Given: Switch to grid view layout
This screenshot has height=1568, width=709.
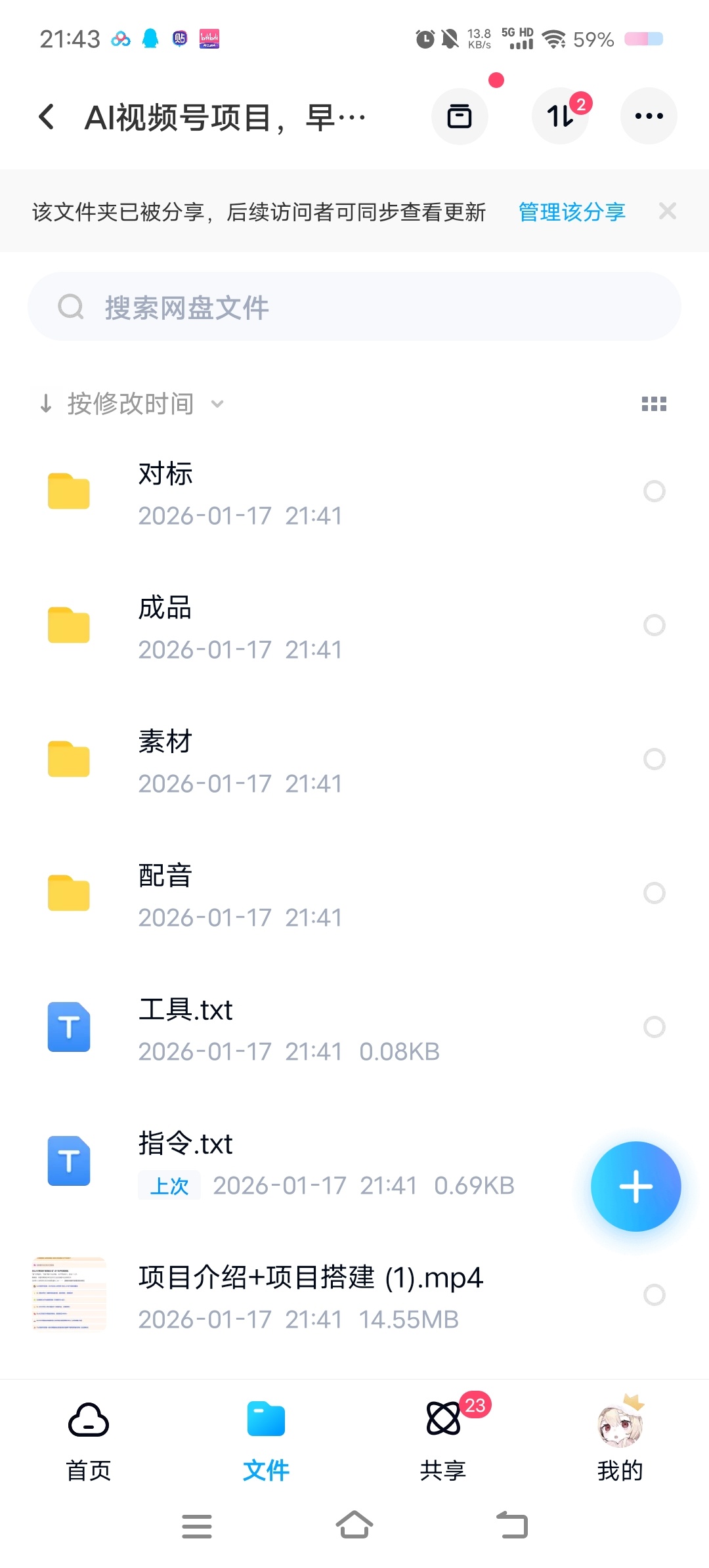Looking at the screenshot, I should (654, 404).
